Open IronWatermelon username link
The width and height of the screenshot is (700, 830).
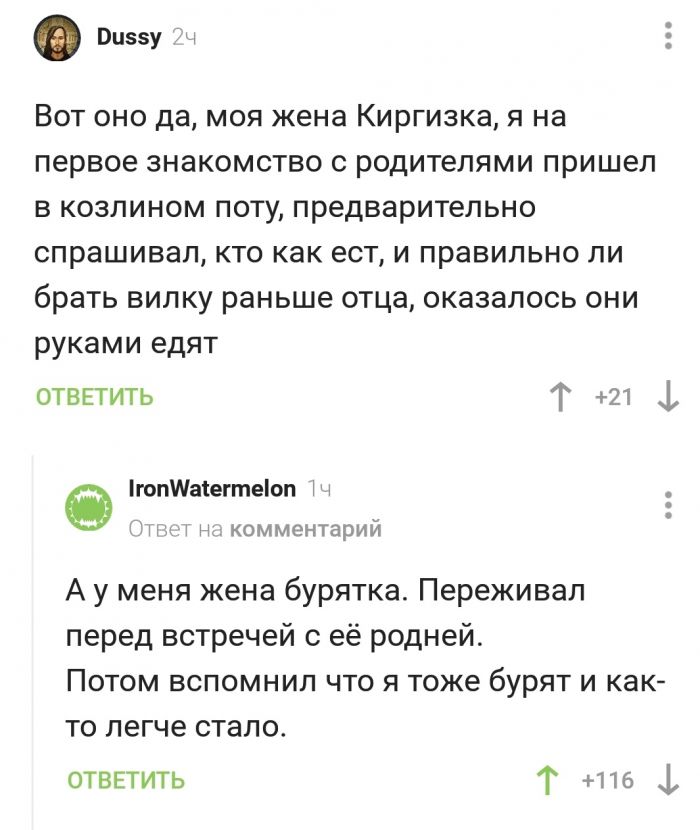click(x=213, y=489)
